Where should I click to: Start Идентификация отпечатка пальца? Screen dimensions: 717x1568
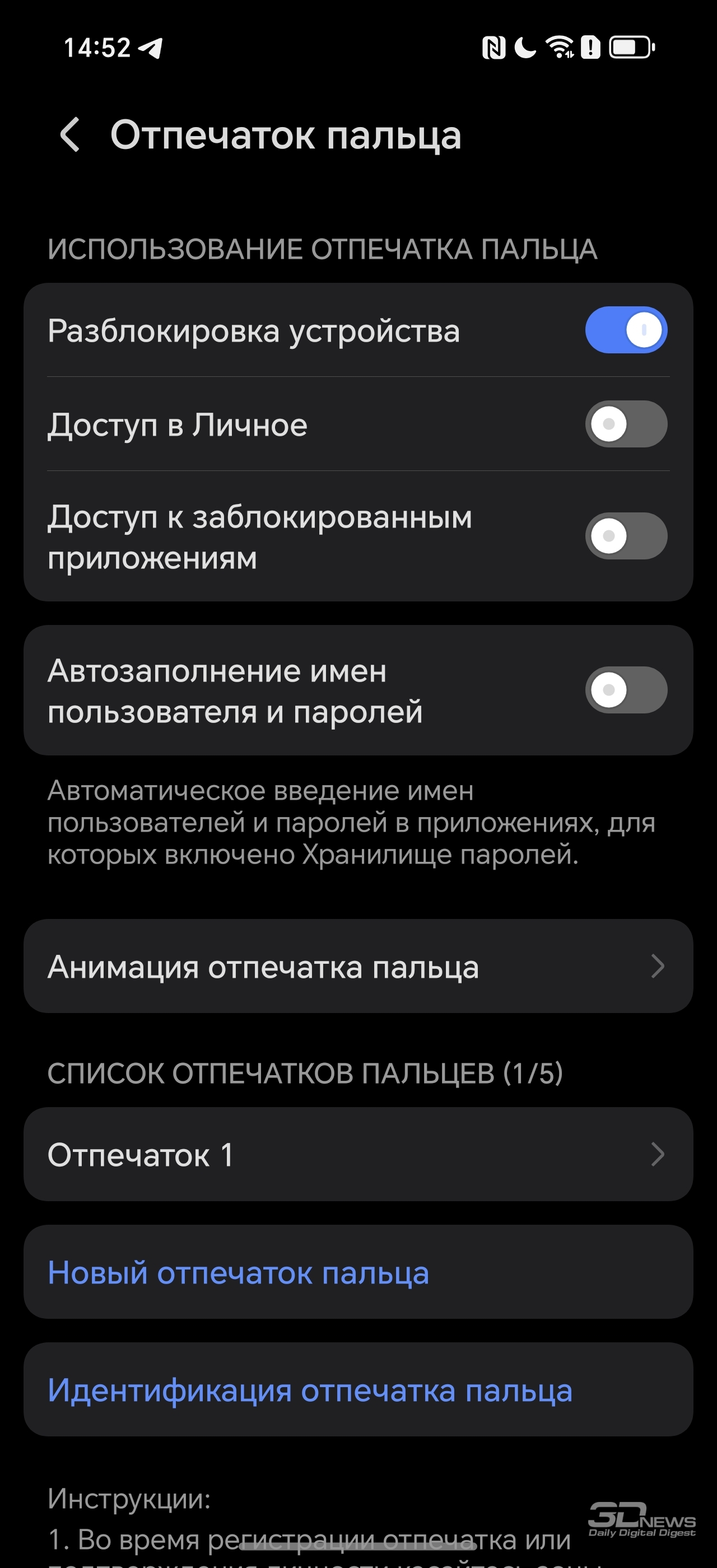[x=358, y=1390]
